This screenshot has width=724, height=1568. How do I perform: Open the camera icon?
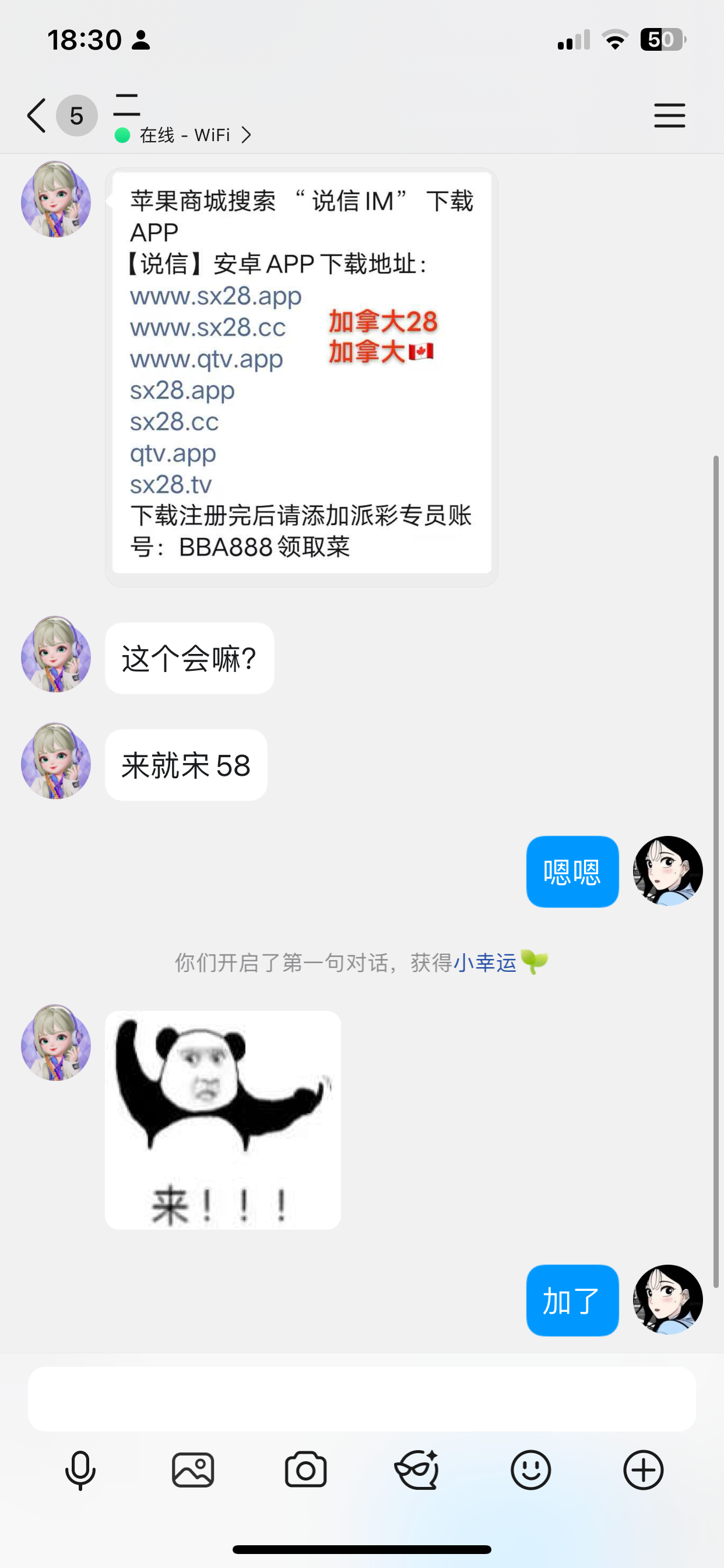pyautogui.click(x=305, y=1469)
